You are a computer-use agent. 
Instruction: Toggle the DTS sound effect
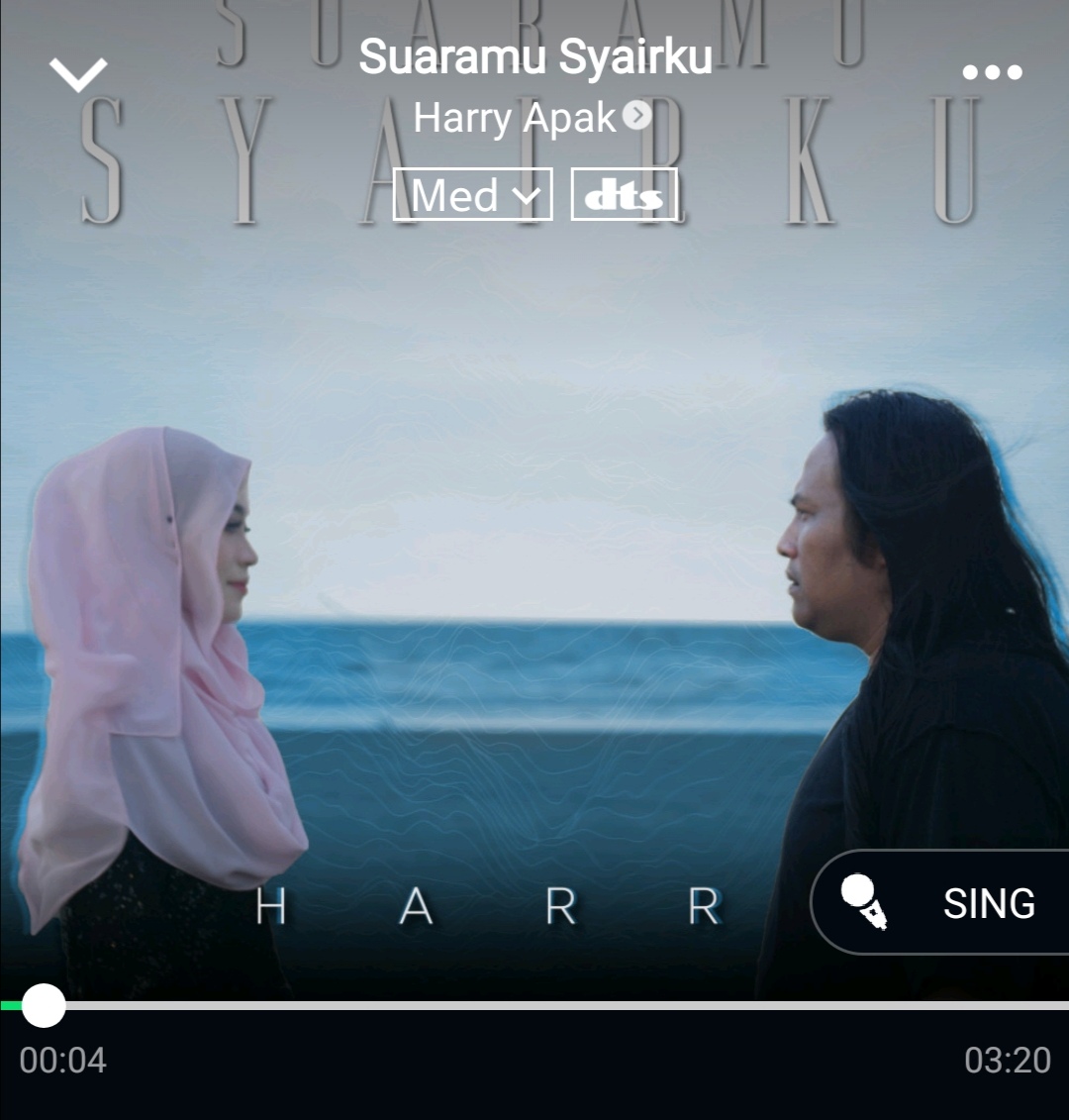pos(624,194)
